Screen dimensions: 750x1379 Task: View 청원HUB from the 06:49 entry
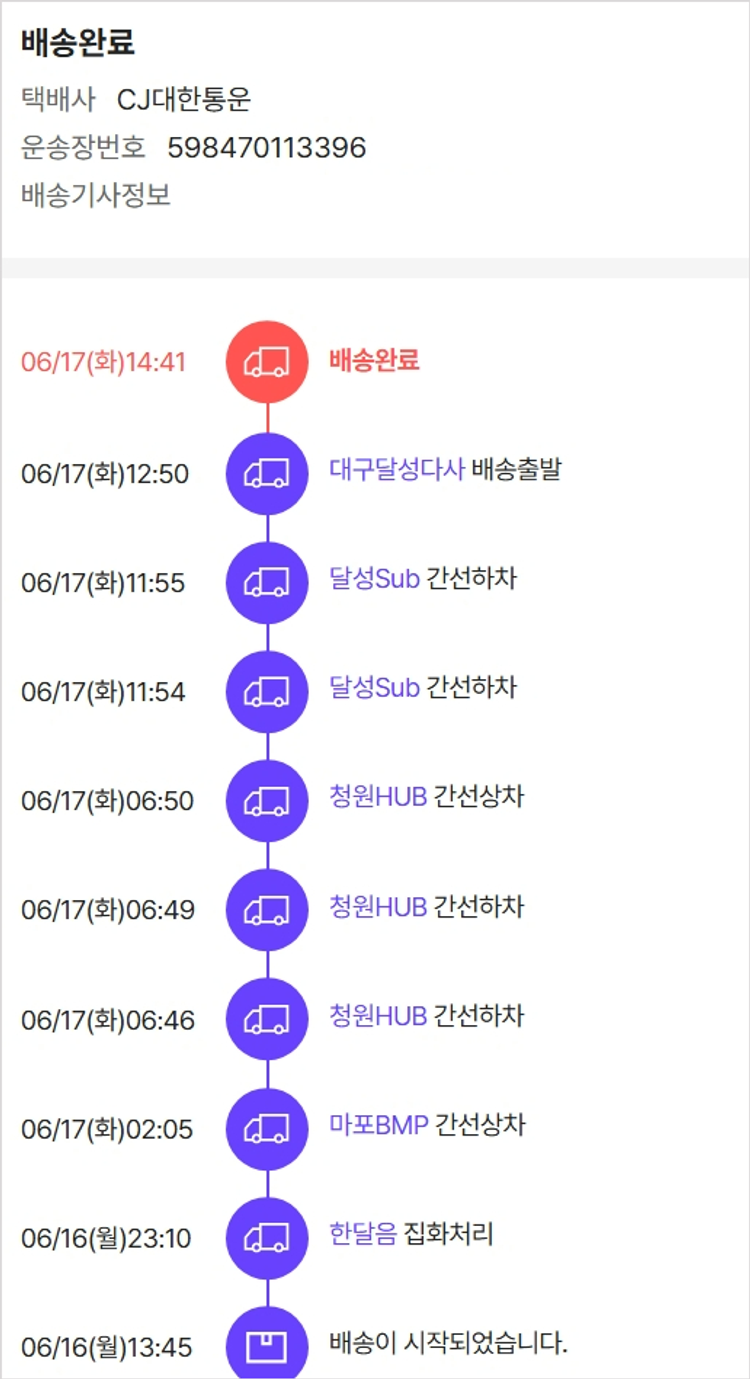pos(378,907)
